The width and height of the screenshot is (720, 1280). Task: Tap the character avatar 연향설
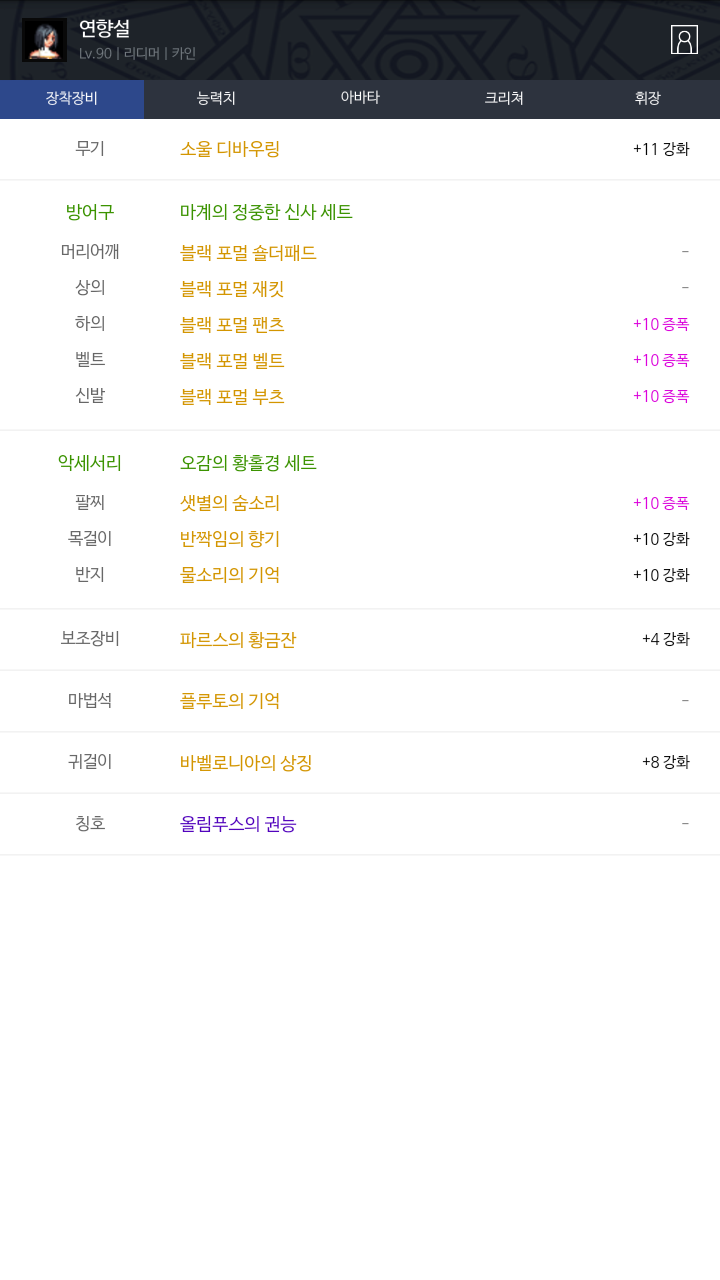click(45, 40)
